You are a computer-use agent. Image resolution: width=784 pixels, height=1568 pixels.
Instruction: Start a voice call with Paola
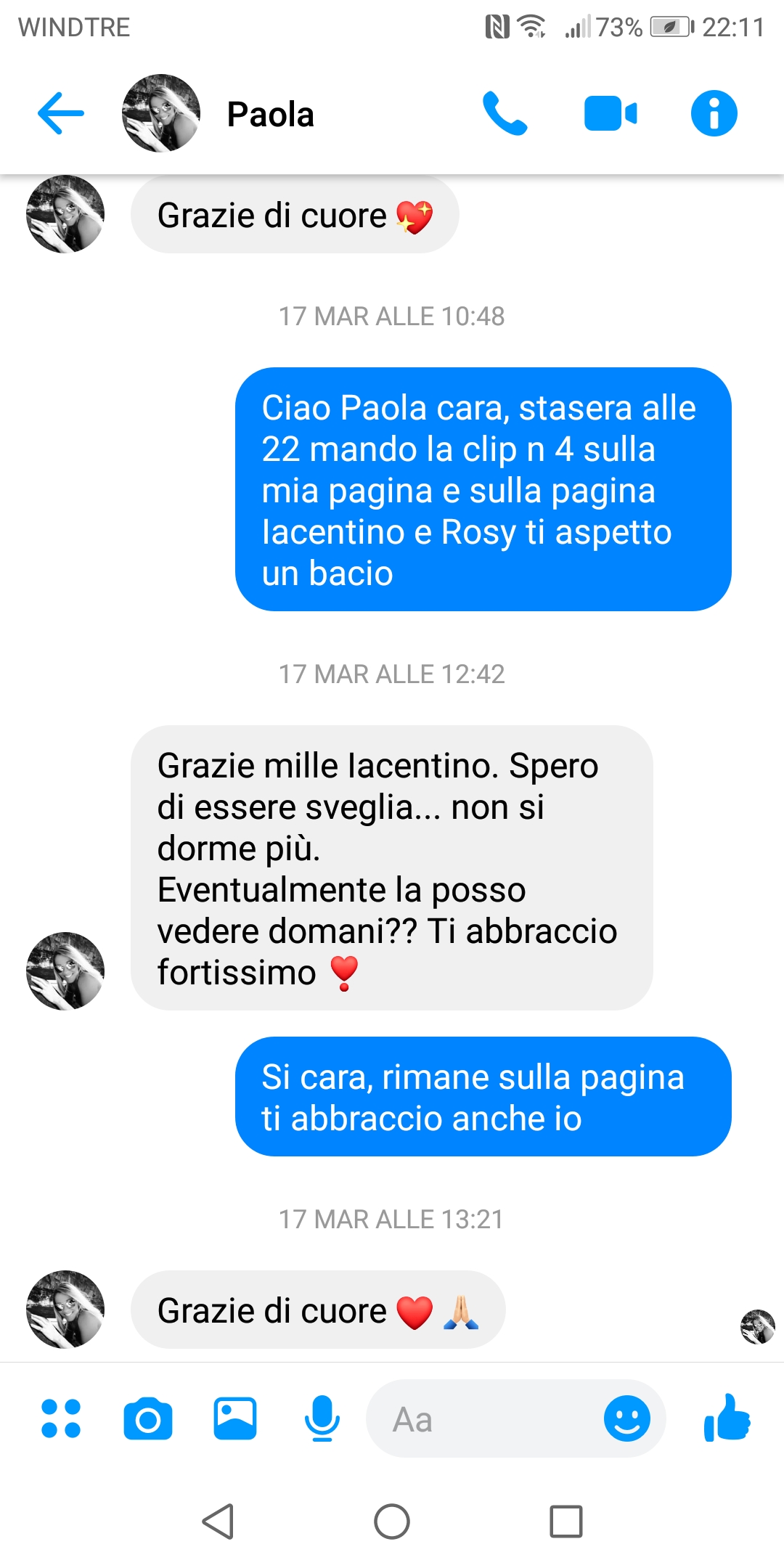(x=505, y=113)
